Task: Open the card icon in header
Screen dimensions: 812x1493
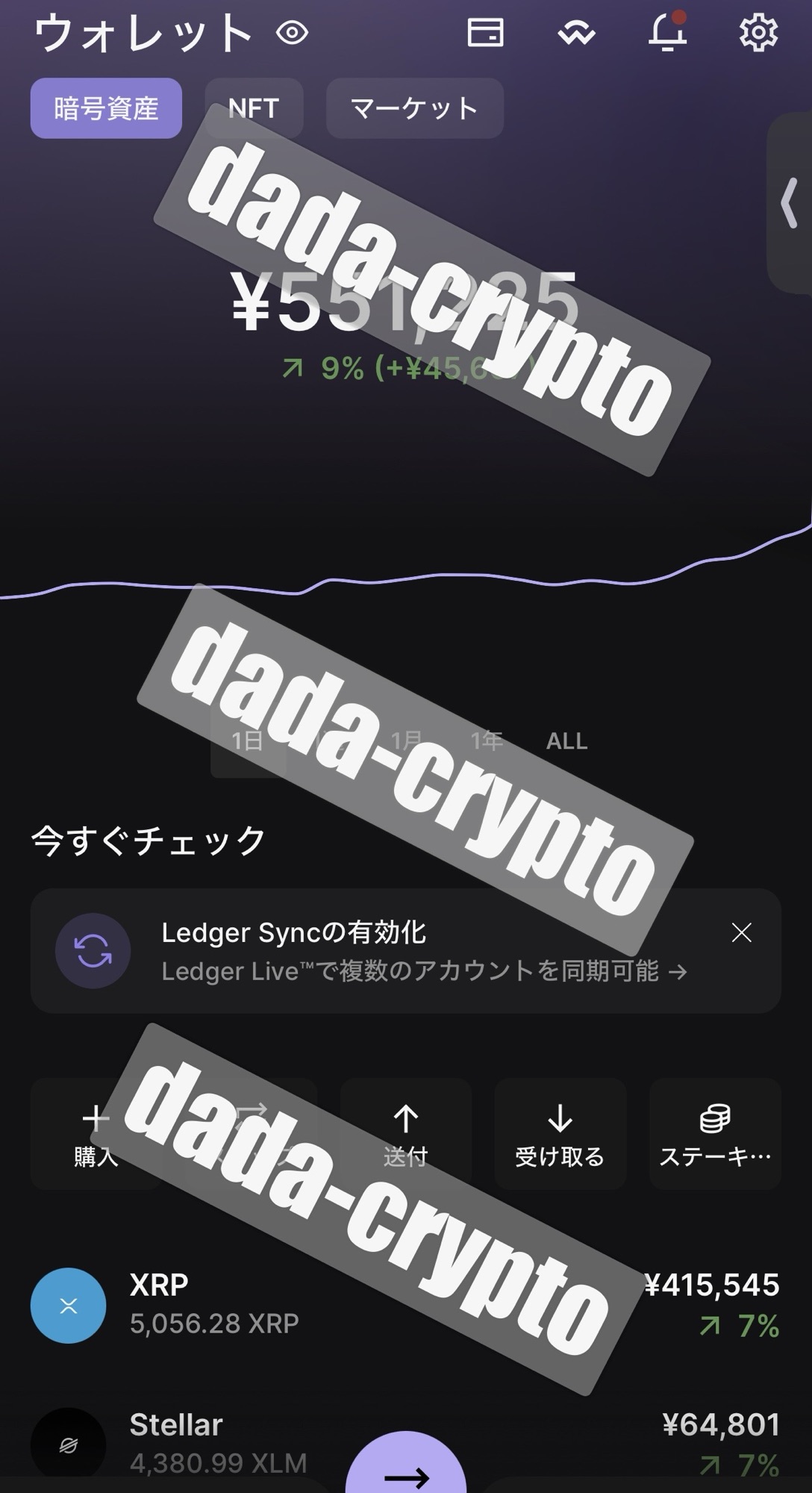Action: coord(485,33)
